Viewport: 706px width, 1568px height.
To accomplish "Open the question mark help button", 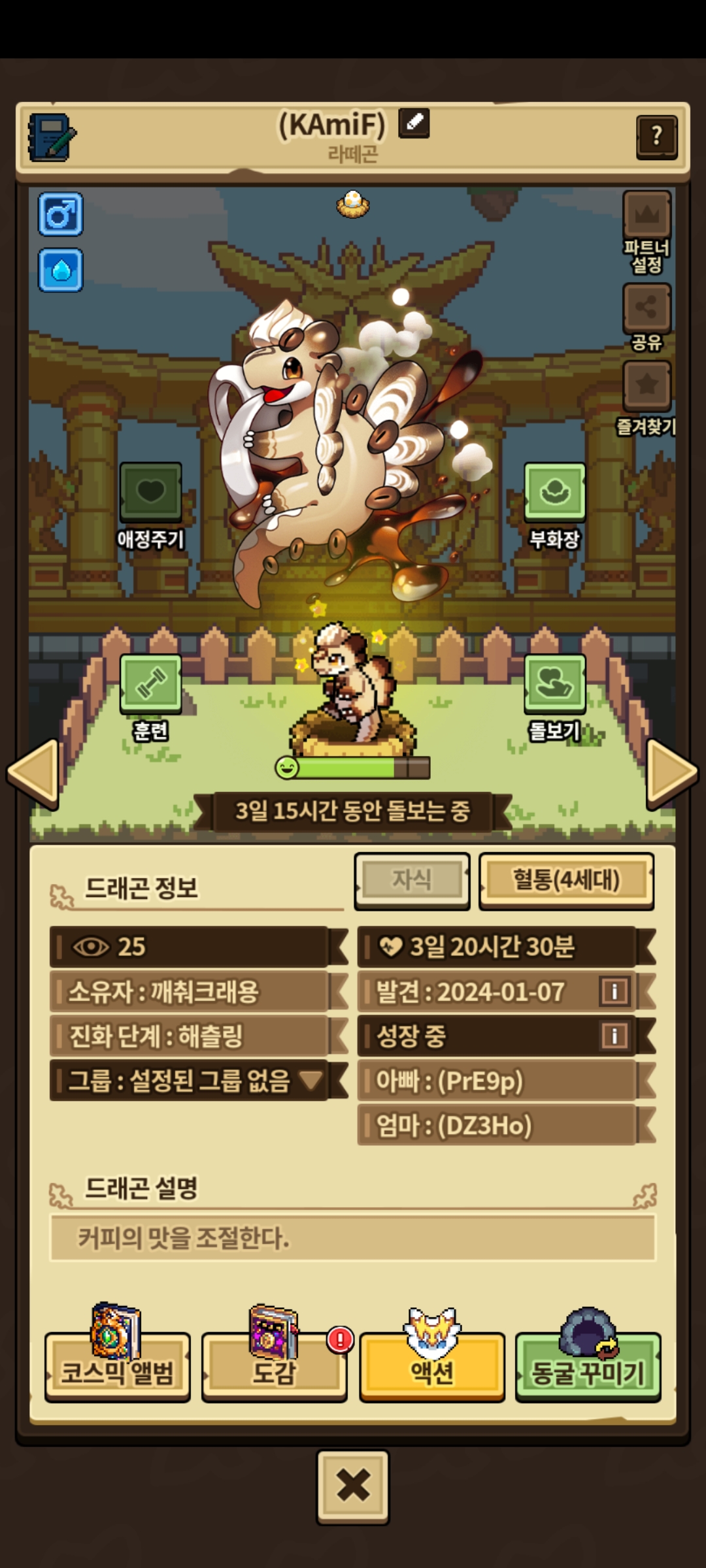I will pyautogui.click(x=656, y=137).
